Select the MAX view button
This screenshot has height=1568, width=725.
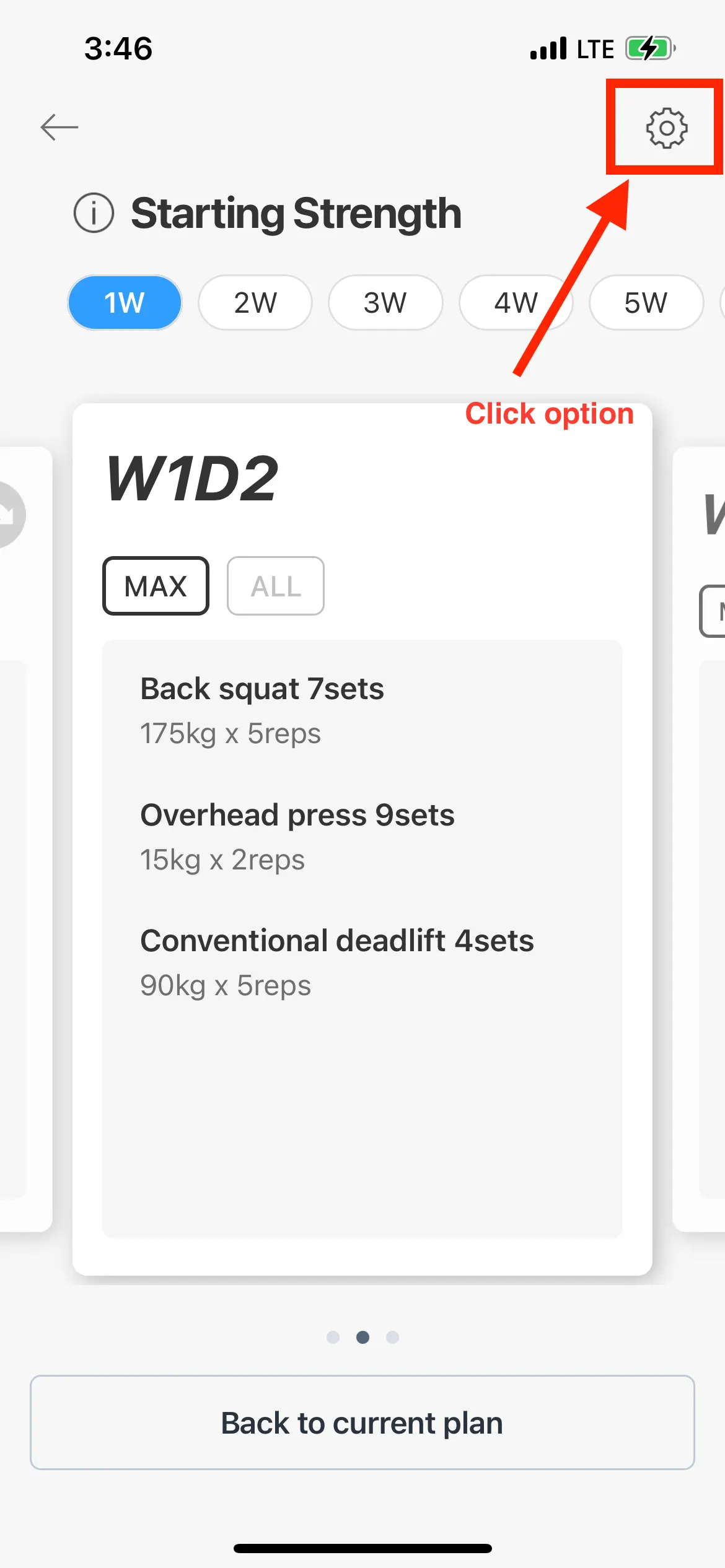click(156, 586)
